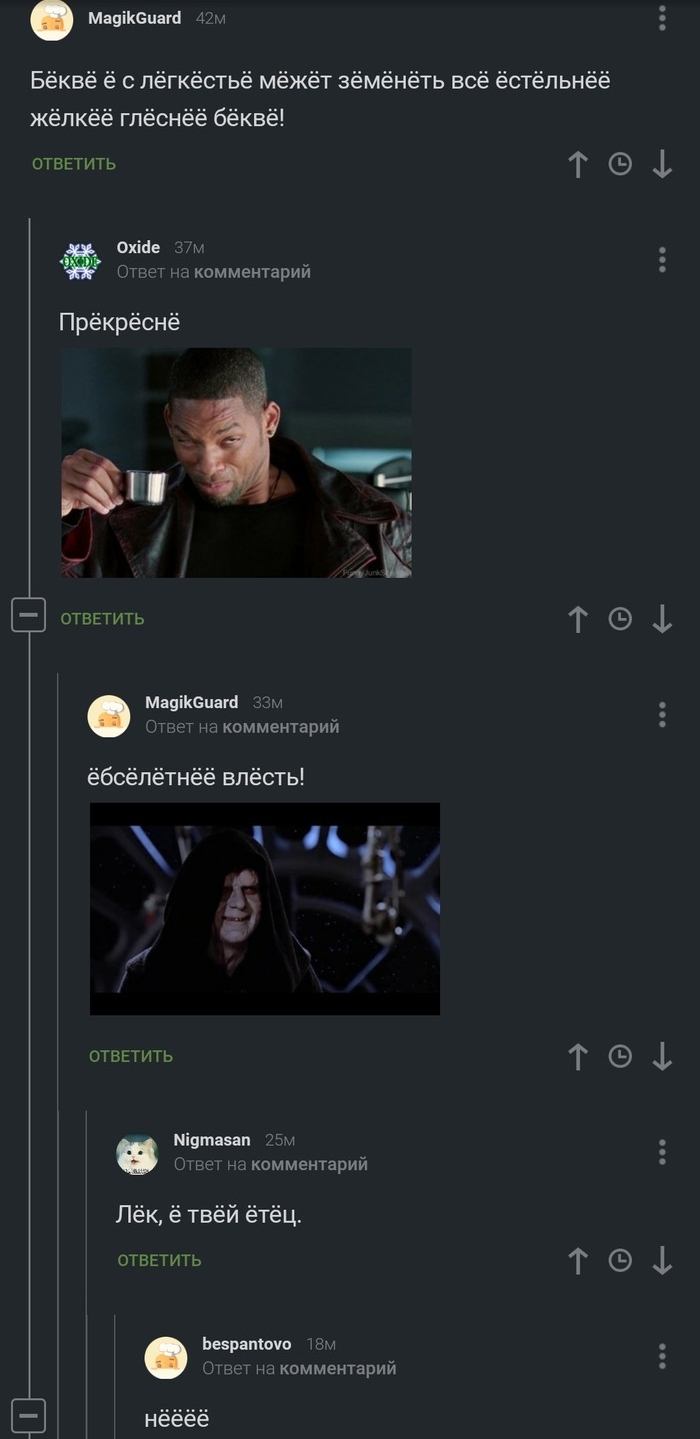
Task: Open Nigmasan's profile
Action: tap(212, 1140)
